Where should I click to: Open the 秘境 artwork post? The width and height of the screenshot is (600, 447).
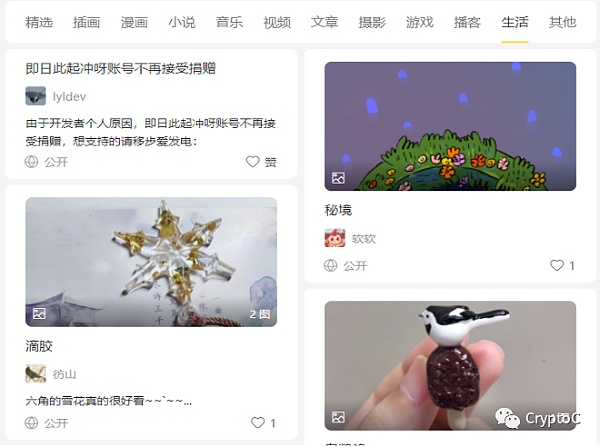click(450, 126)
